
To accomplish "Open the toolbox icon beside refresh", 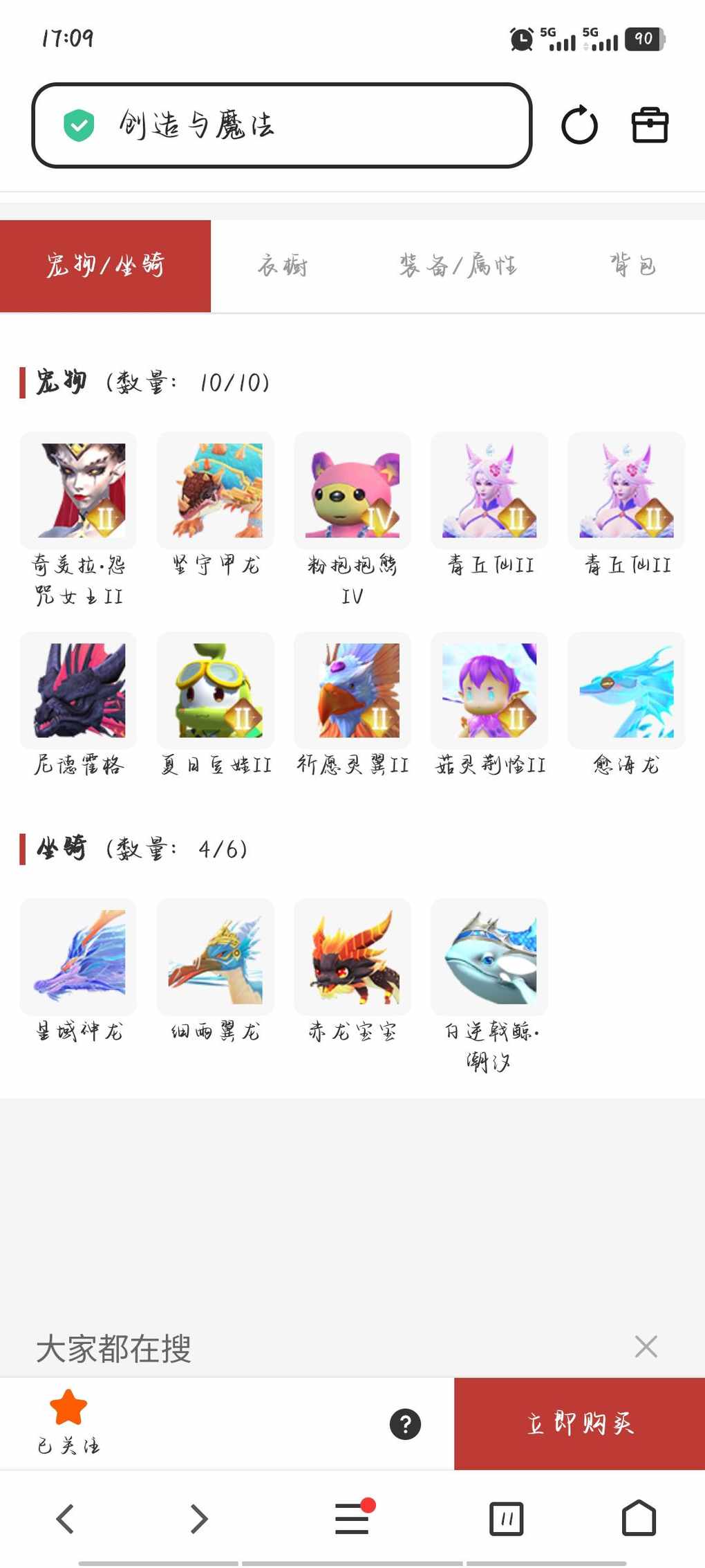I will (650, 125).
